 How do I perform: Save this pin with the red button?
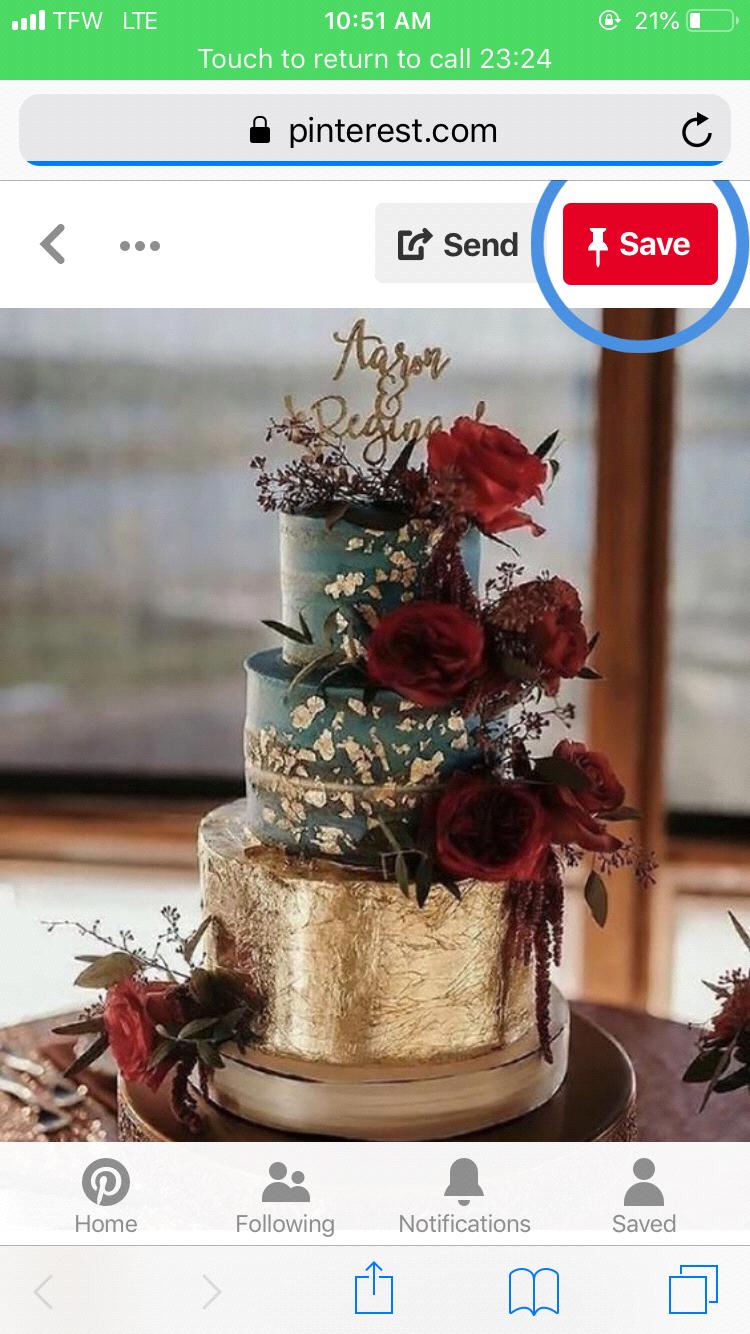coord(640,244)
